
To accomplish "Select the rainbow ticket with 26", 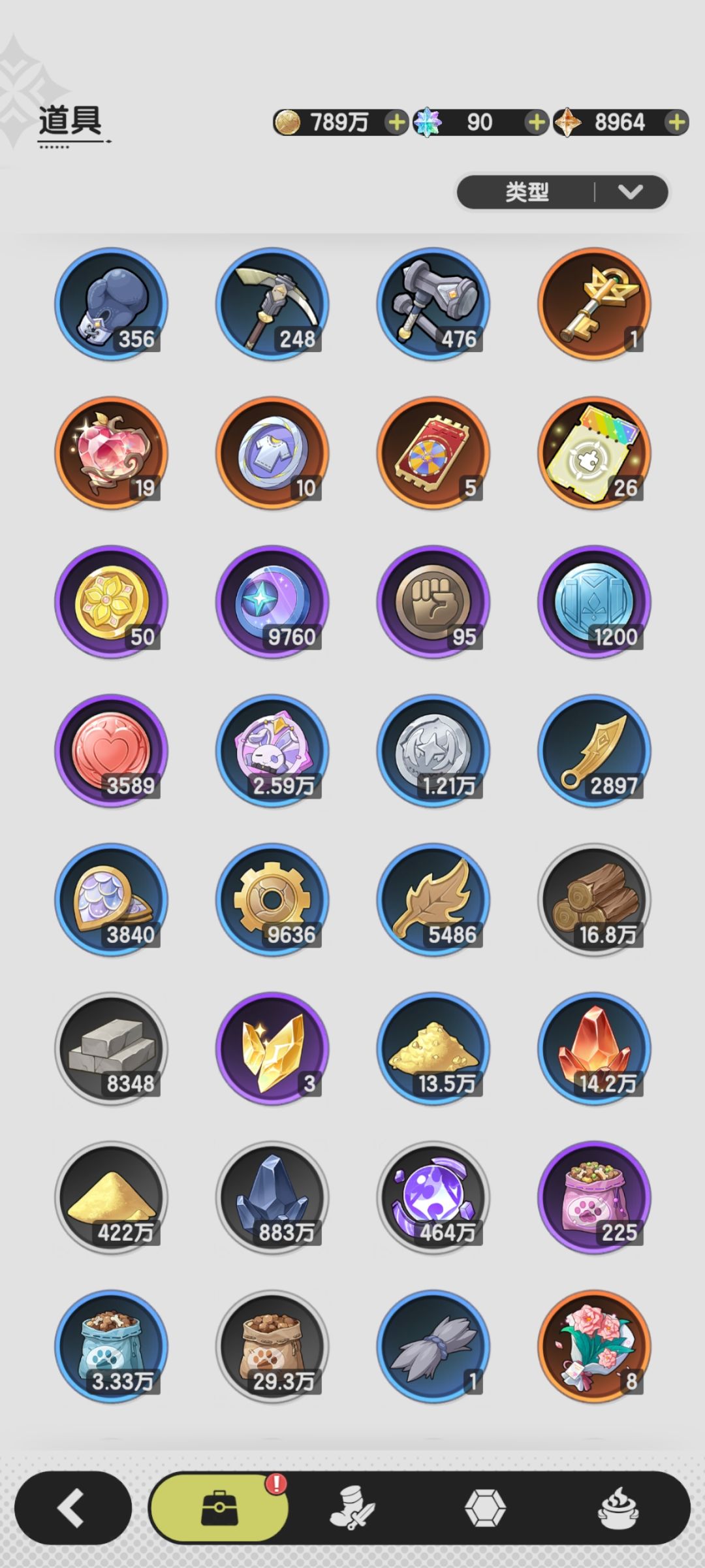I will pos(594,453).
